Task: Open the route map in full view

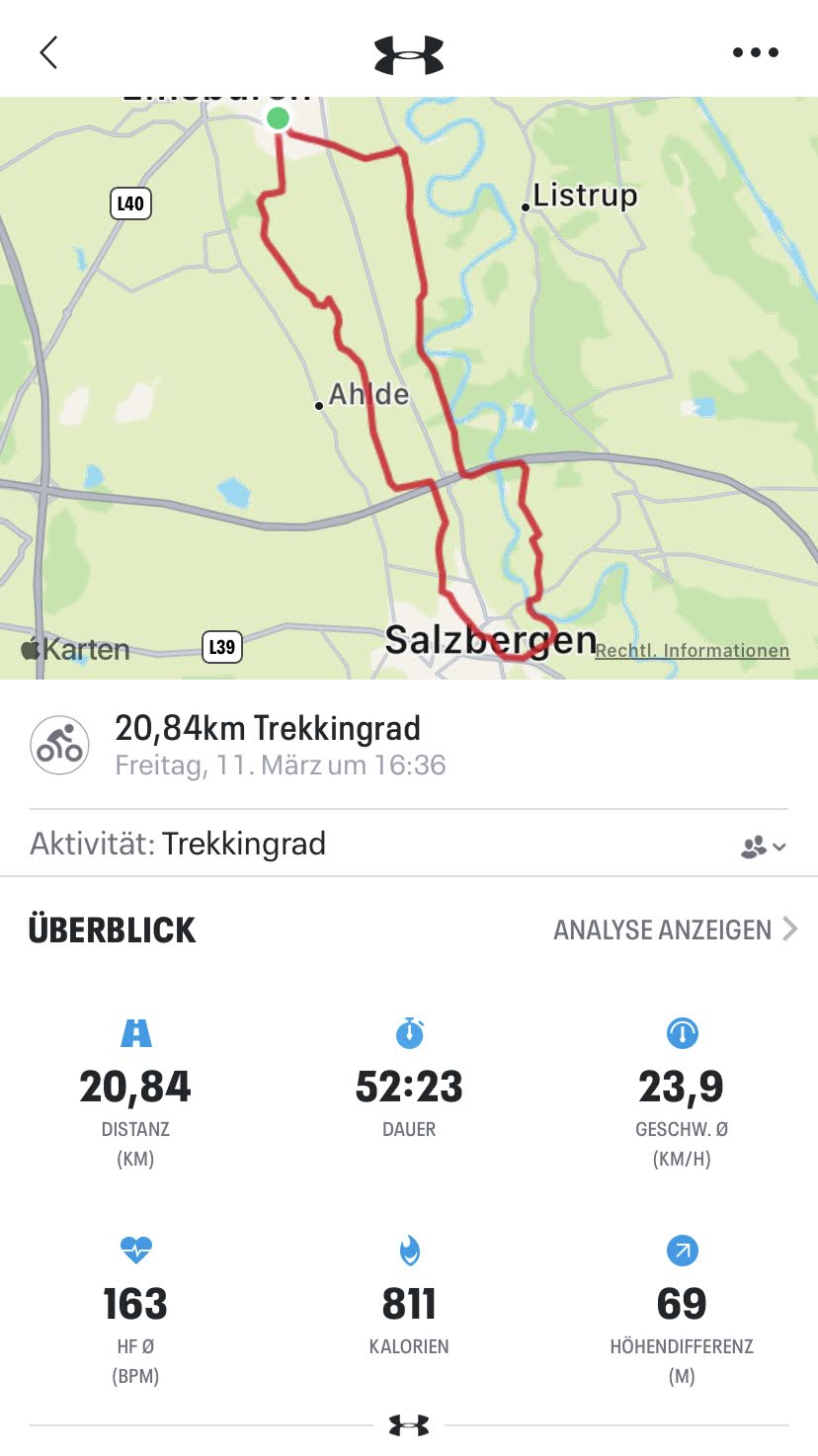Action: [x=409, y=387]
